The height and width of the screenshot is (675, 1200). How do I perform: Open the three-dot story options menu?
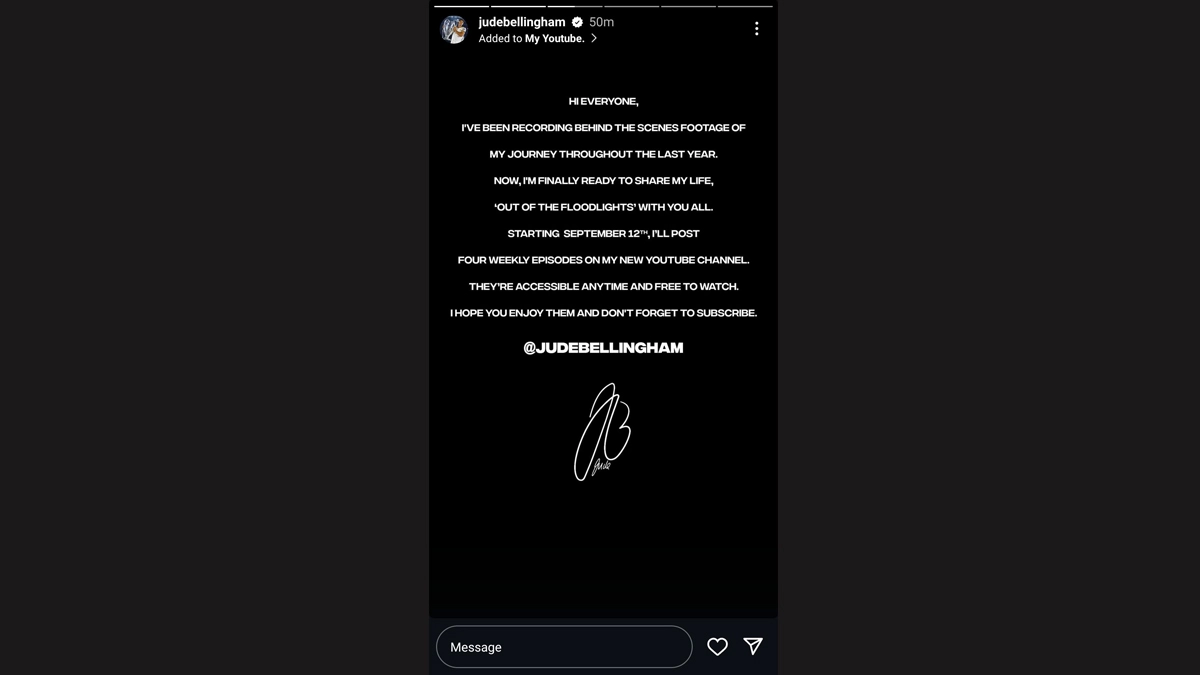point(756,29)
